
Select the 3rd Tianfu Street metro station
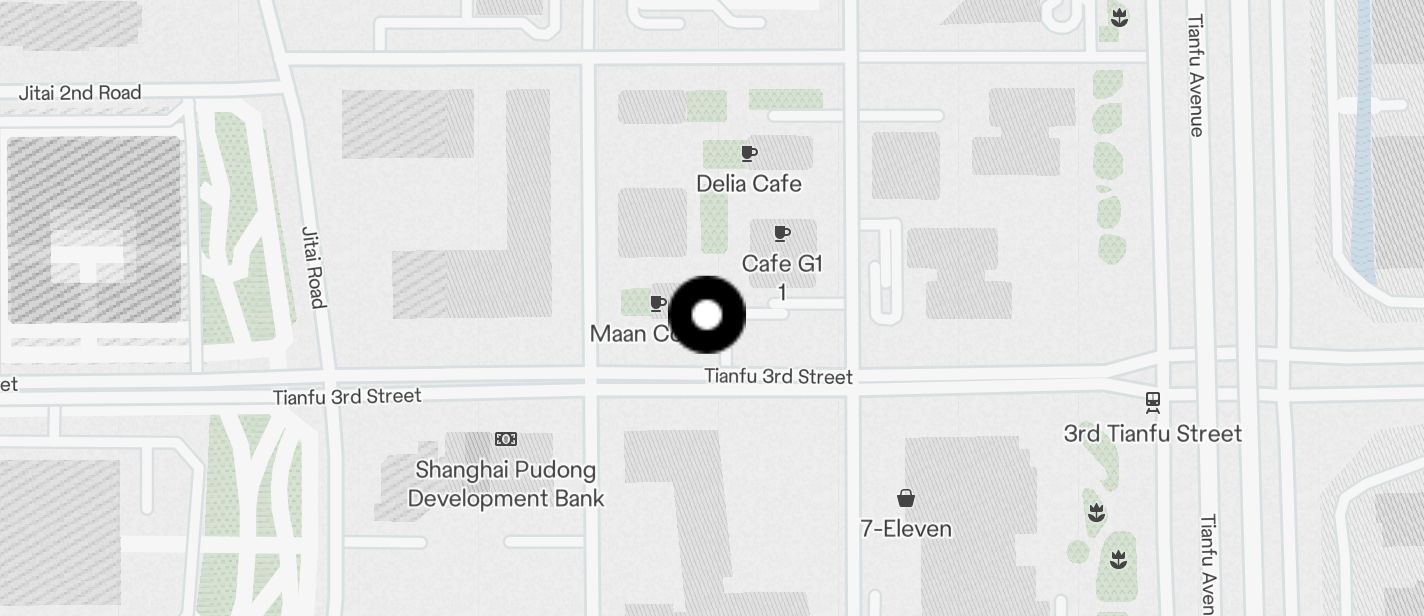1153,403
